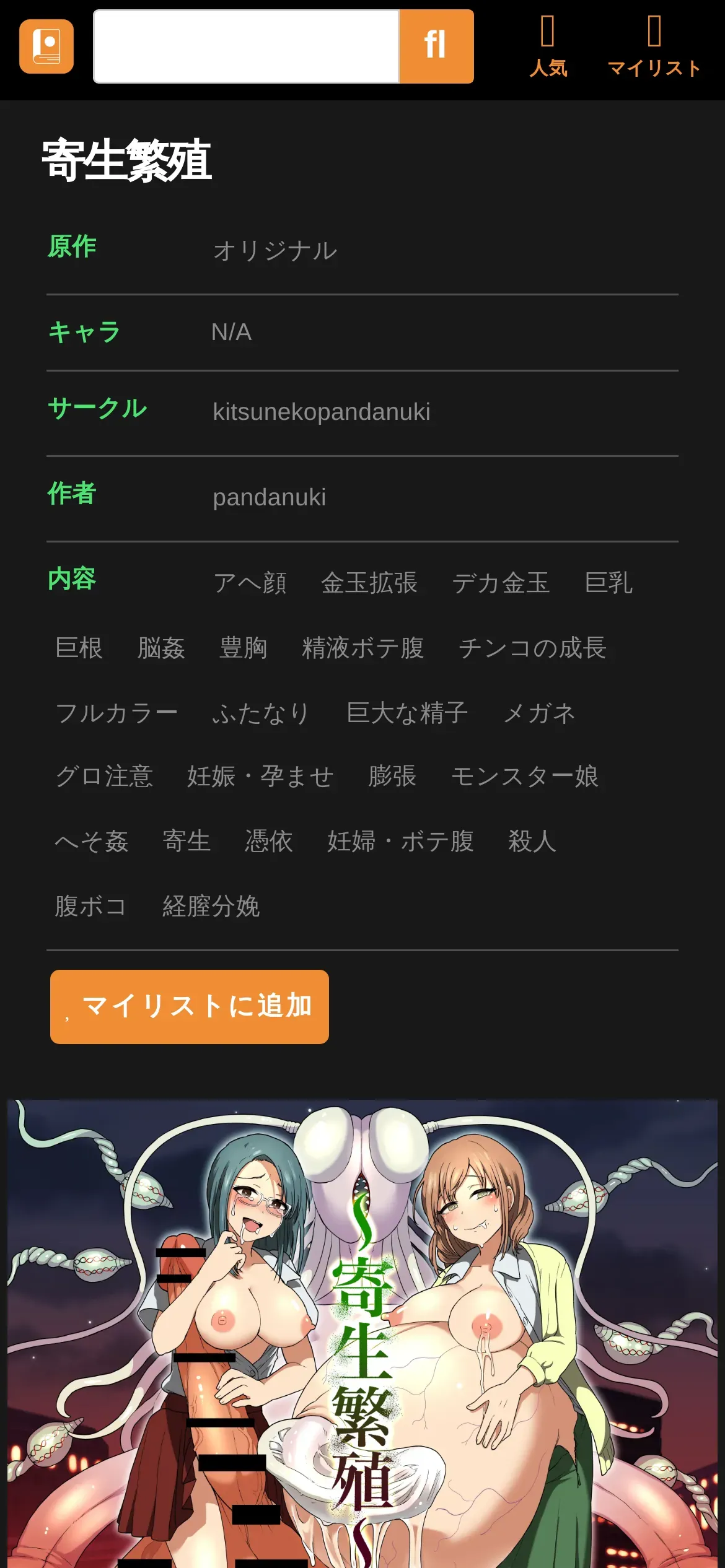Open the オリジナル source link

pos(275,251)
